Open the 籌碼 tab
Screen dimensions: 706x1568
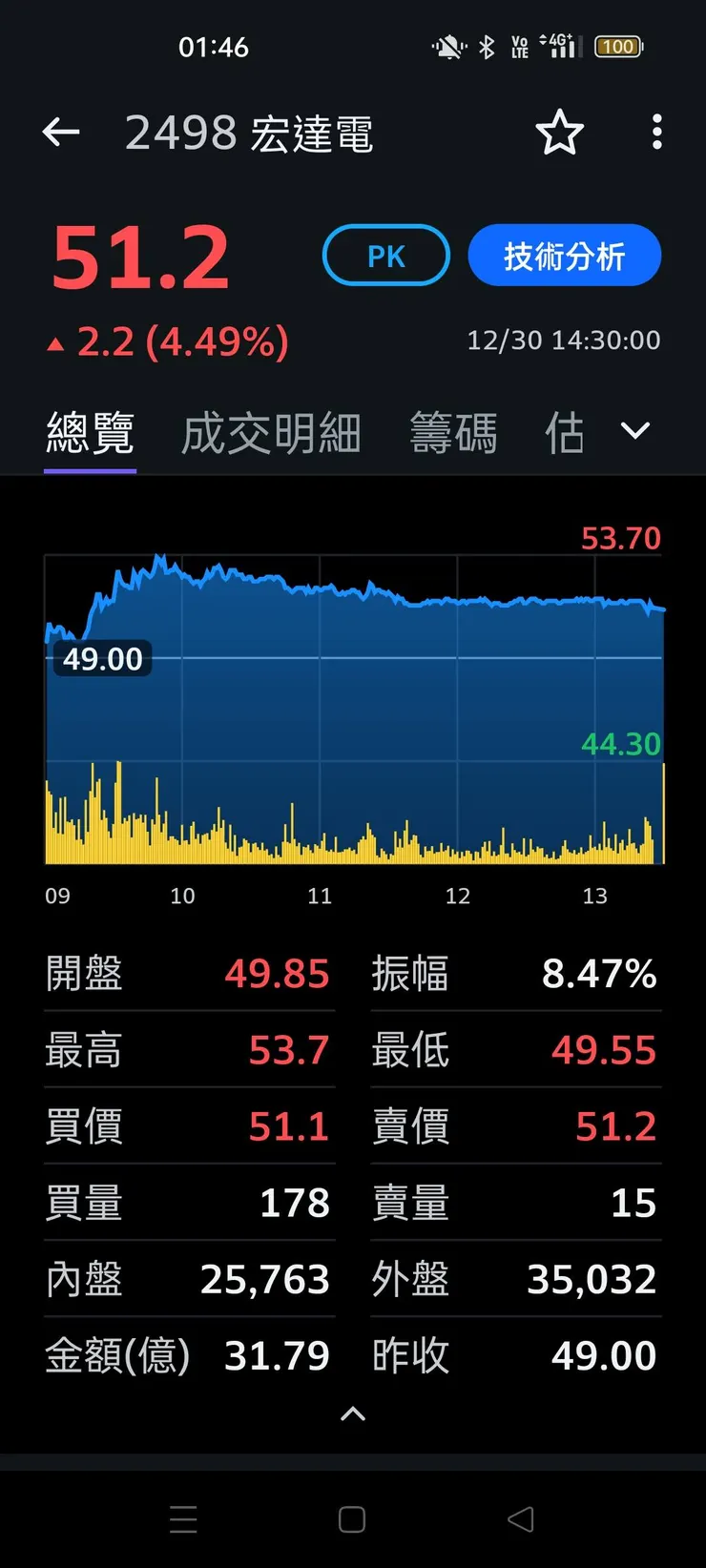click(x=453, y=431)
